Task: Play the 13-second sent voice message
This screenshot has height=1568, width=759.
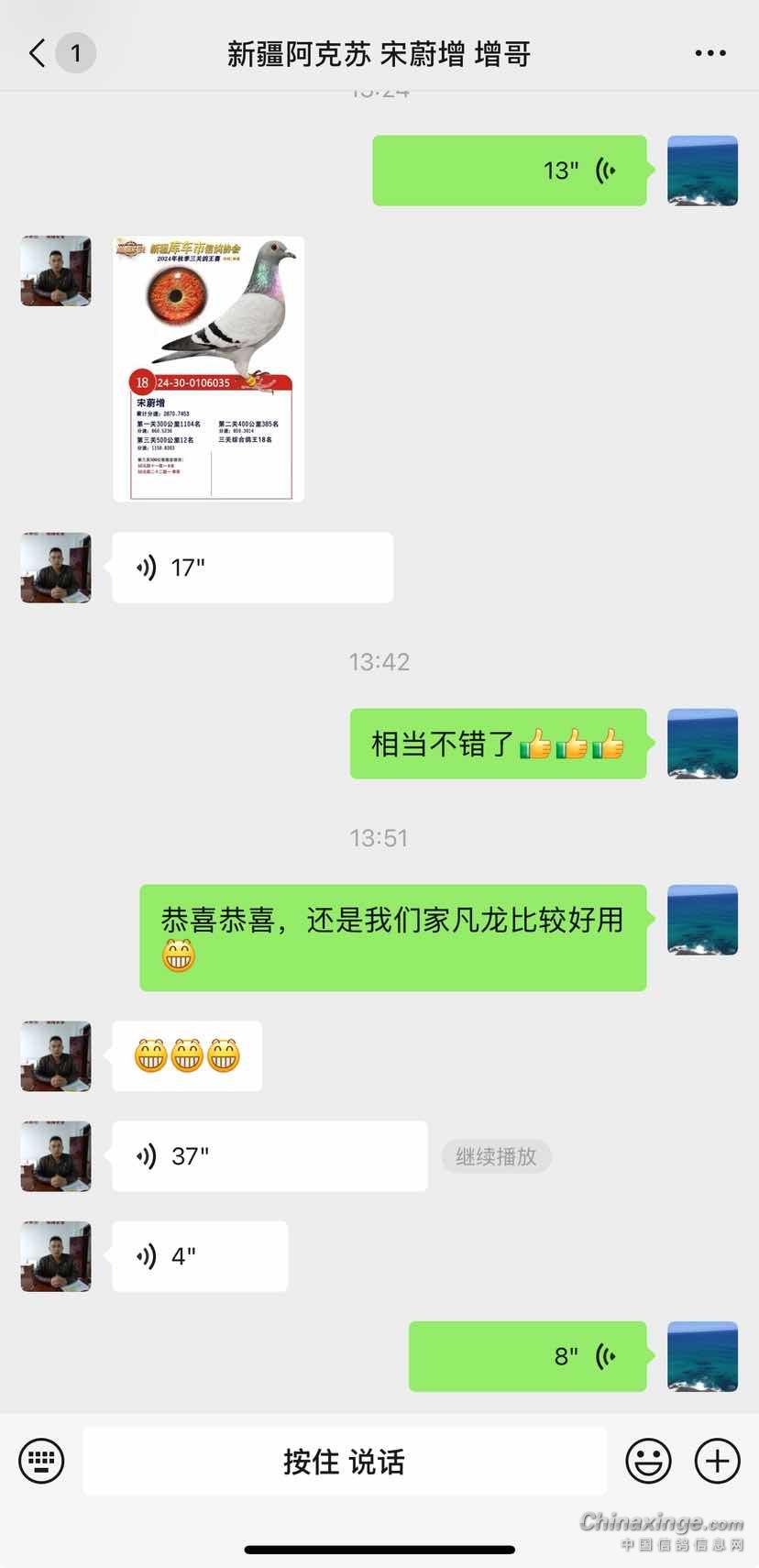Action: (509, 171)
